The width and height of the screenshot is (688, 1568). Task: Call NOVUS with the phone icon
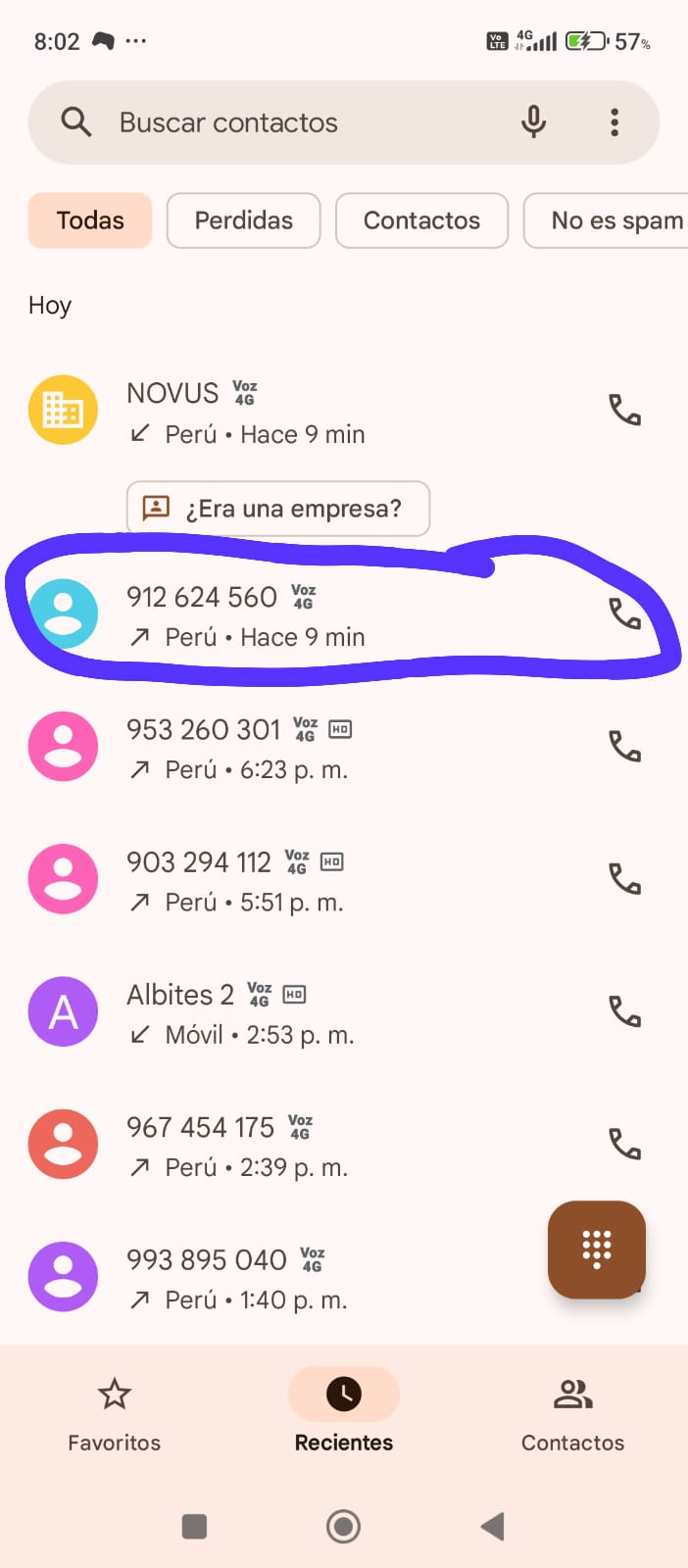pyautogui.click(x=624, y=410)
